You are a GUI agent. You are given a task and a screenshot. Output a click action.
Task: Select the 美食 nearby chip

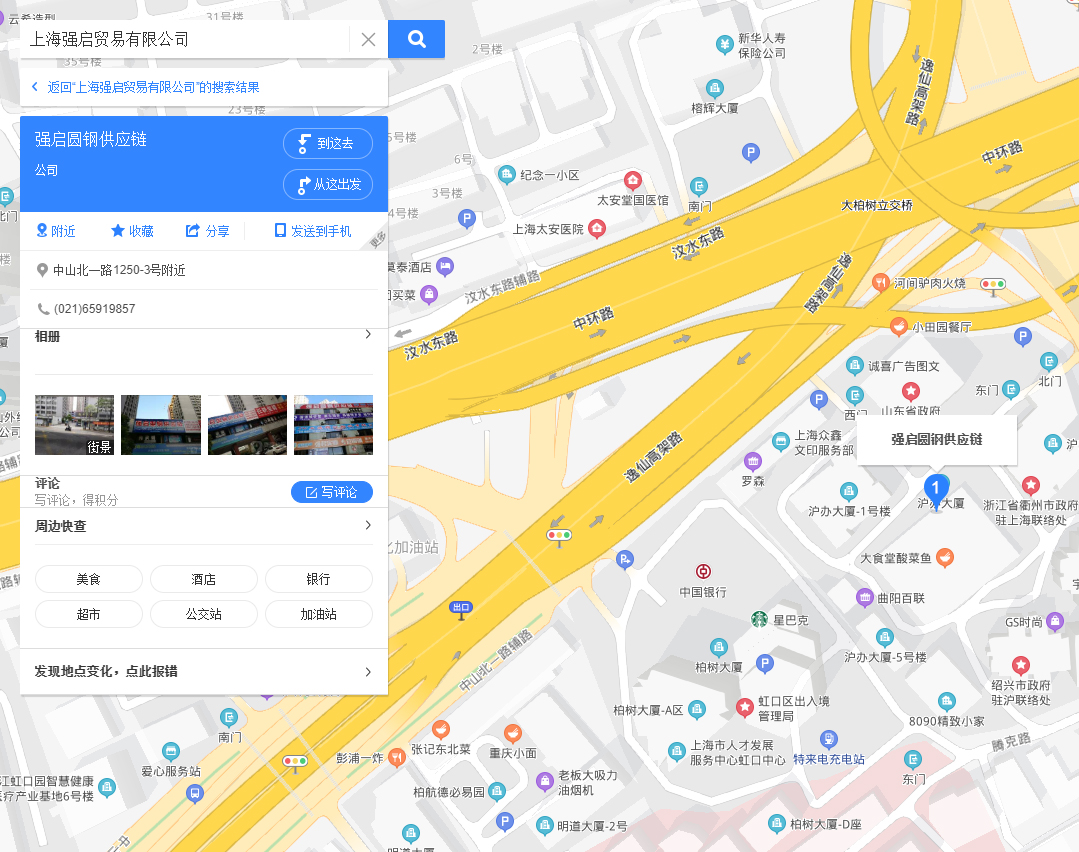(x=89, y=579)
